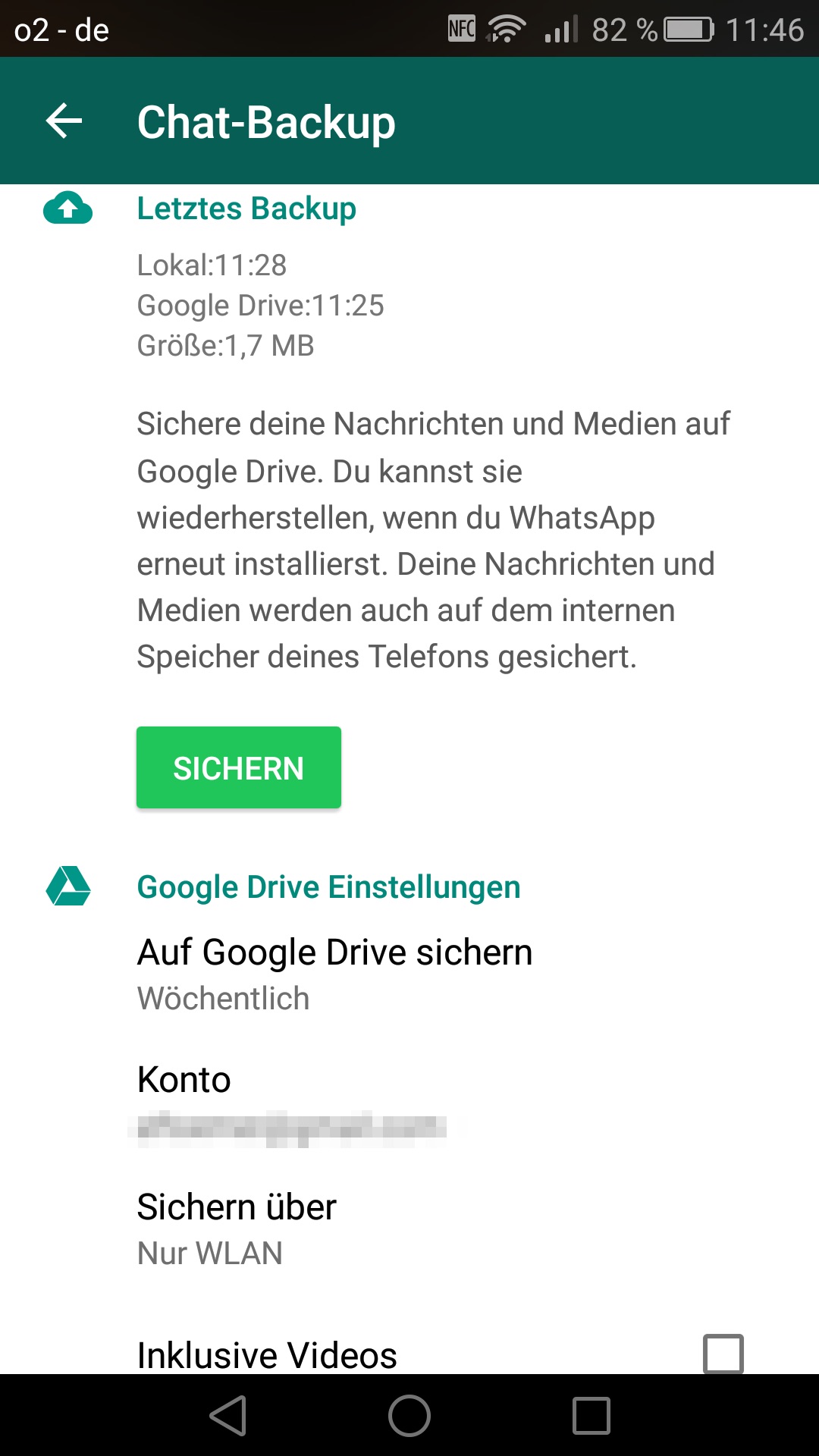Enable the Inklusive Videos checkbox
The height and width of the screenshot is (1456, 819).
(x=723, y=1353)
